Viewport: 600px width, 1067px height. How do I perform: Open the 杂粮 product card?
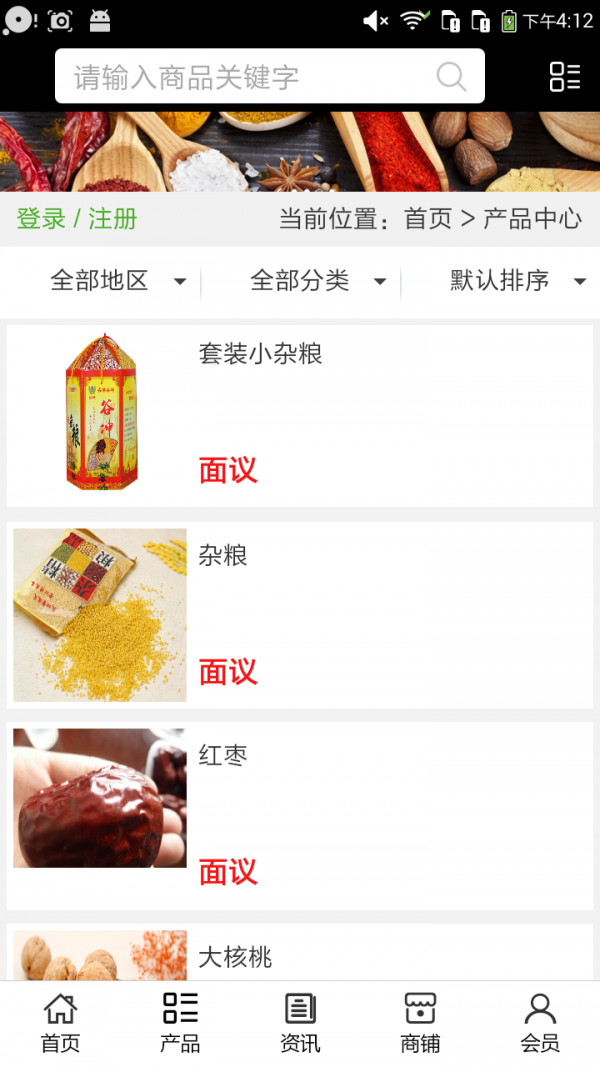point(300,615)
